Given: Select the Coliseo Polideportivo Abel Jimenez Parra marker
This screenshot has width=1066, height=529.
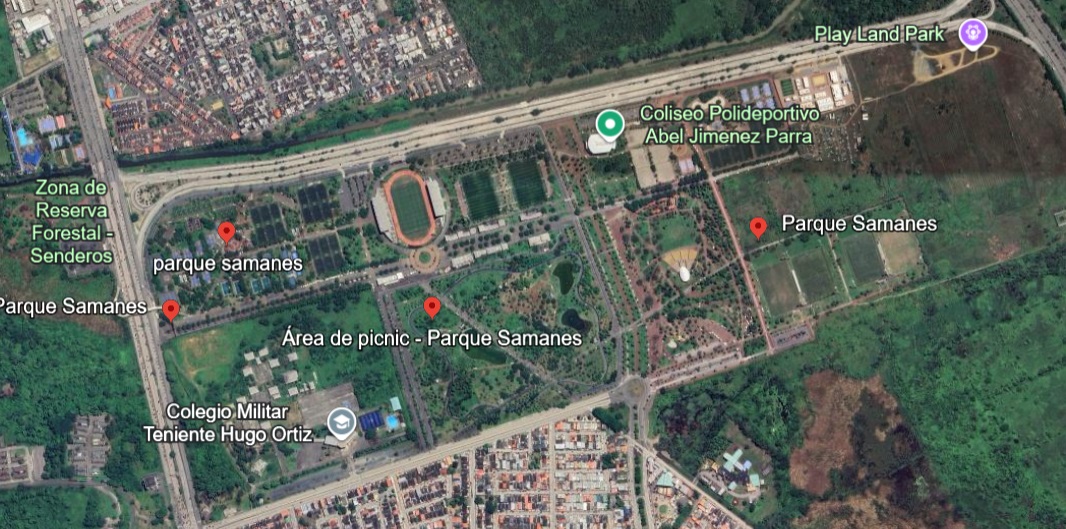Looking at the screenshot, I should [609, 125].
